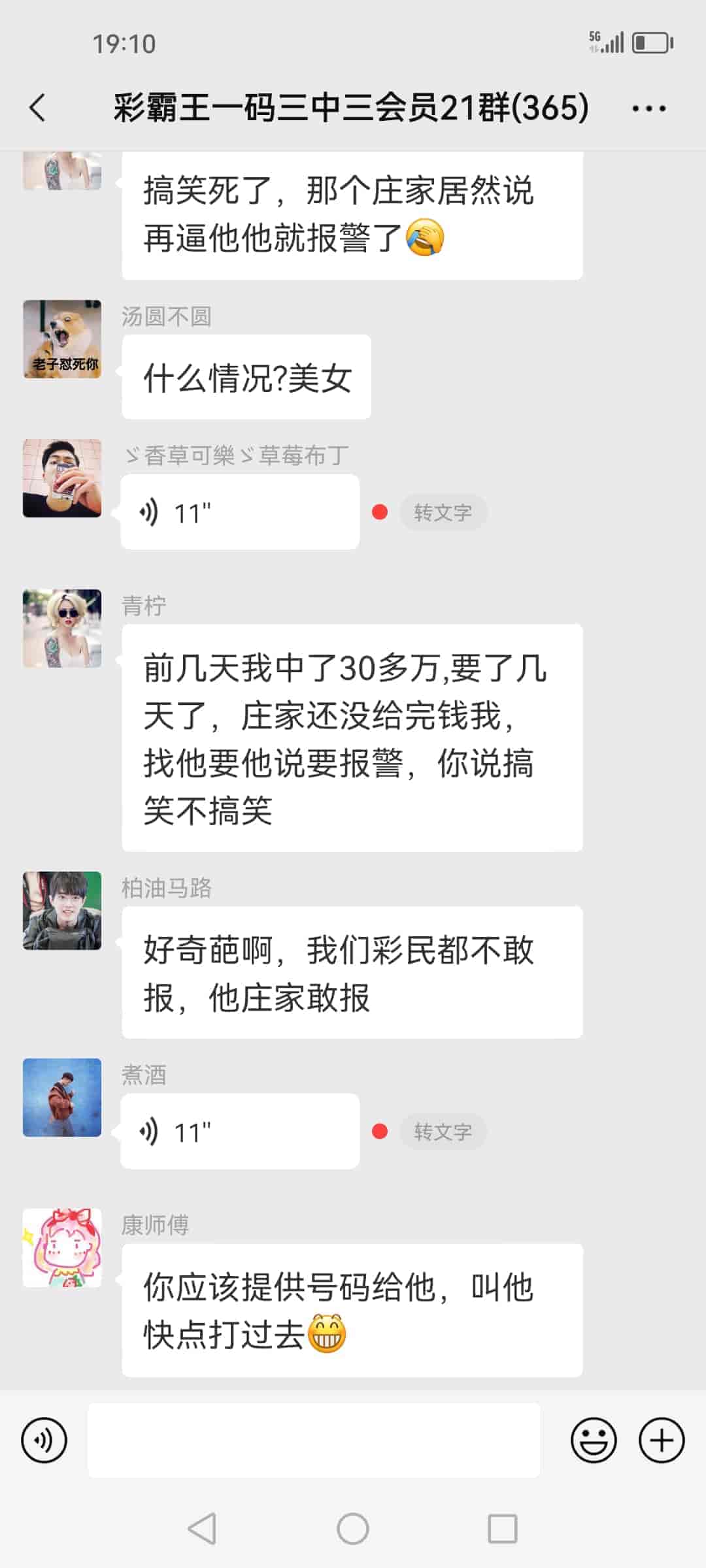706x1568 pixels.
Task: Open more options via the three-dot icon
Action: tap(647, 108)
